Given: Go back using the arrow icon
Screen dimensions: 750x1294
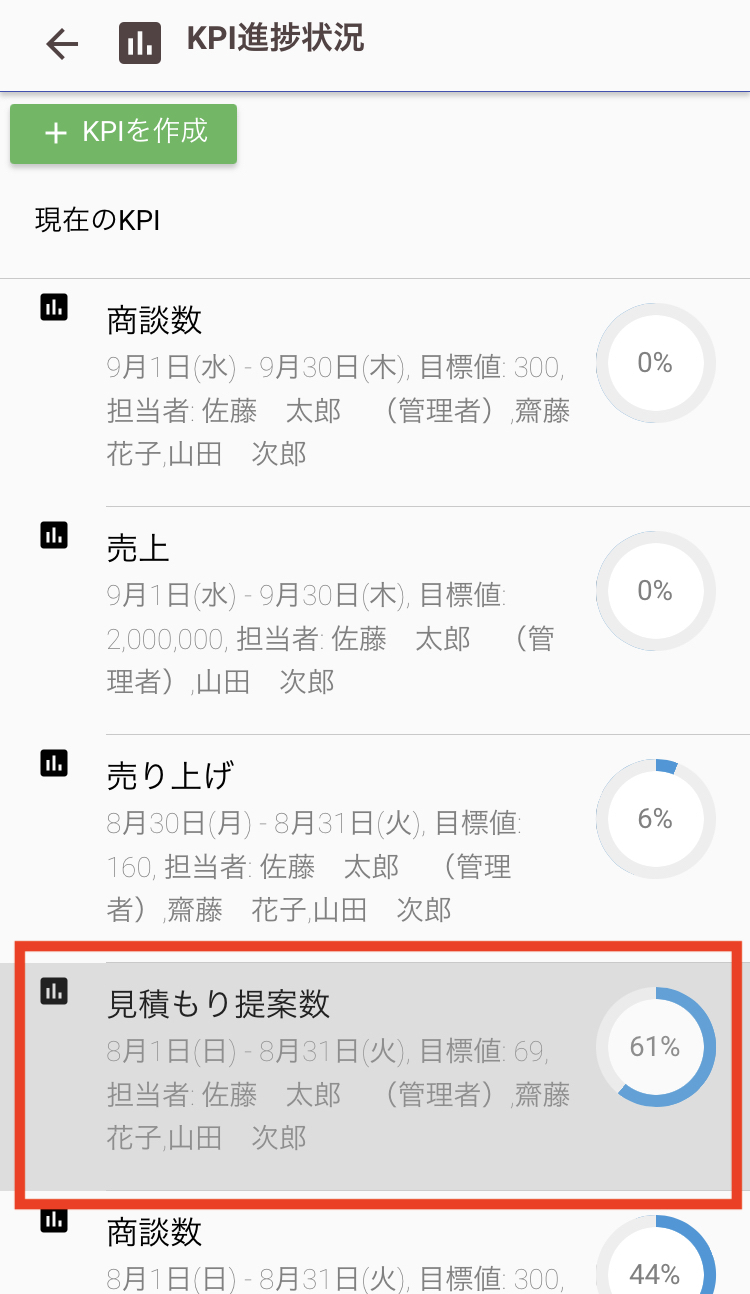Looking at the screenshot, I should click(x=62, y=44).
